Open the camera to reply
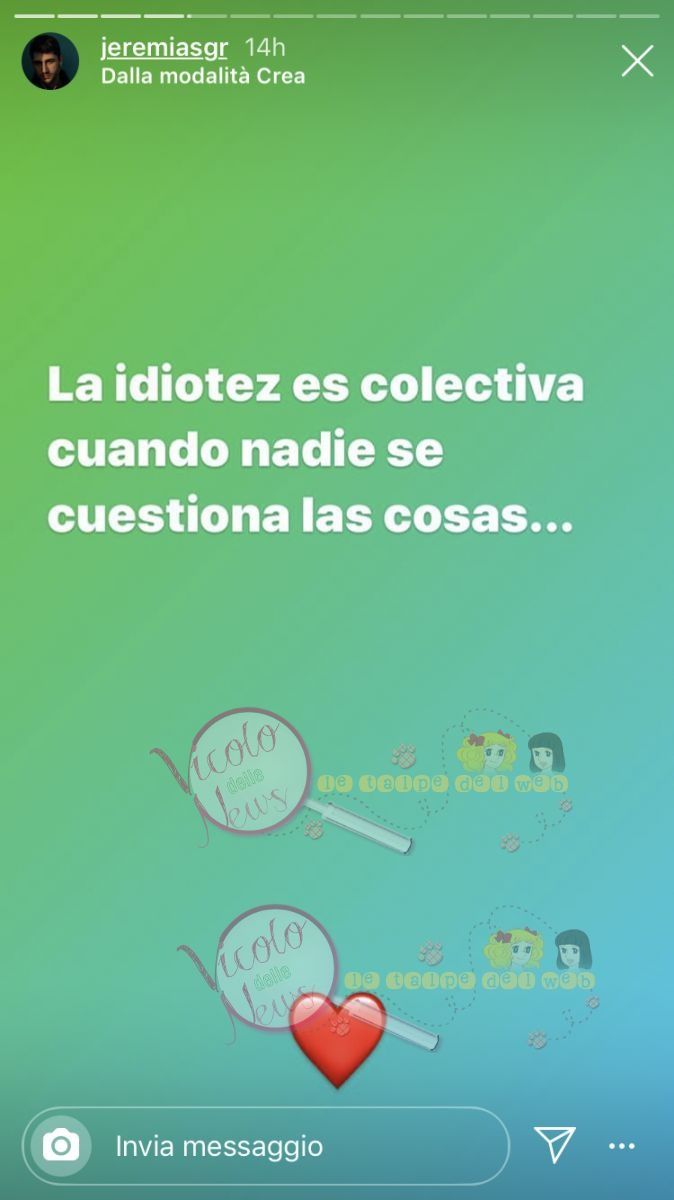This screenshot has width=674, height=1200. click(61, 1145)
